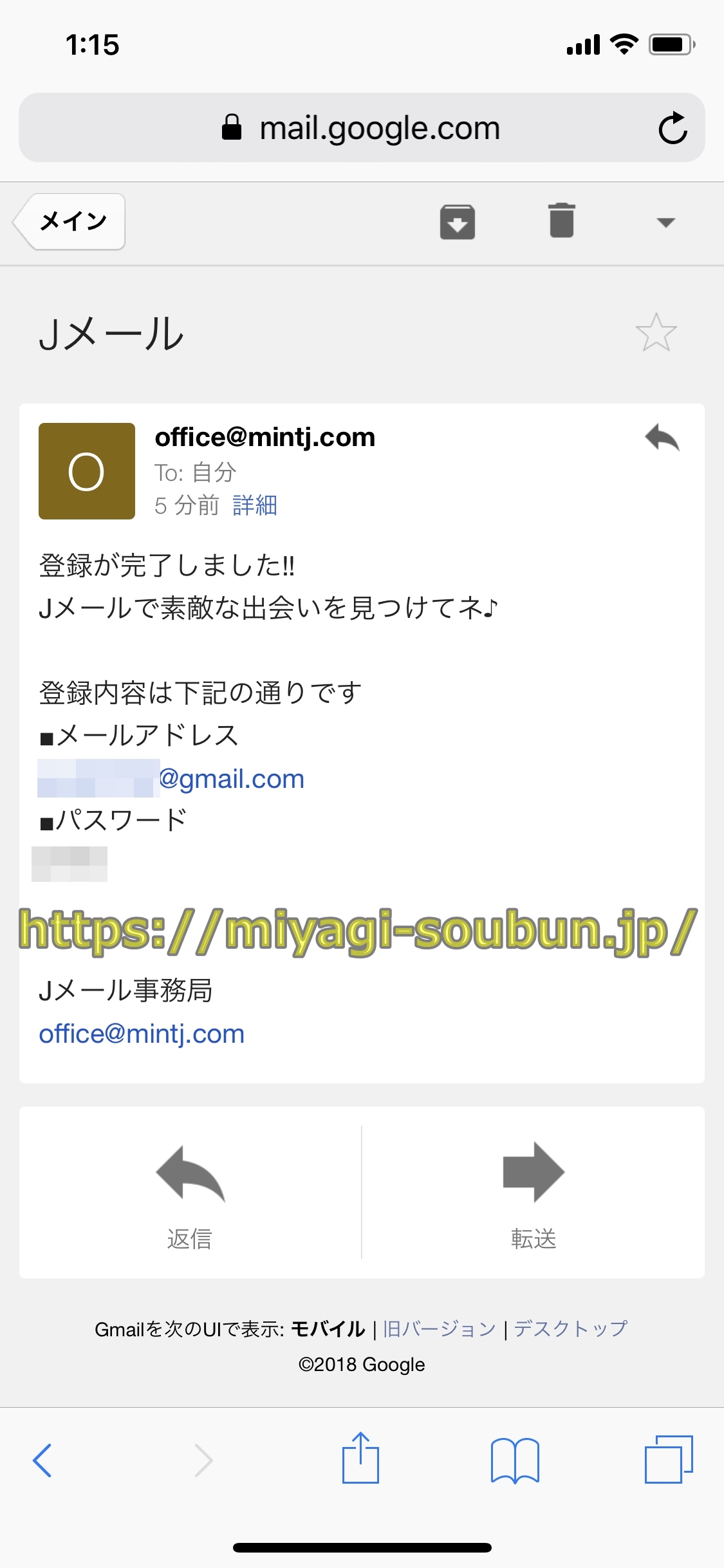Switch to デスクトップ Gmail view
Image resolution: width=724 pixels, height=1568 pixels.
click(x=570, y=1329)
